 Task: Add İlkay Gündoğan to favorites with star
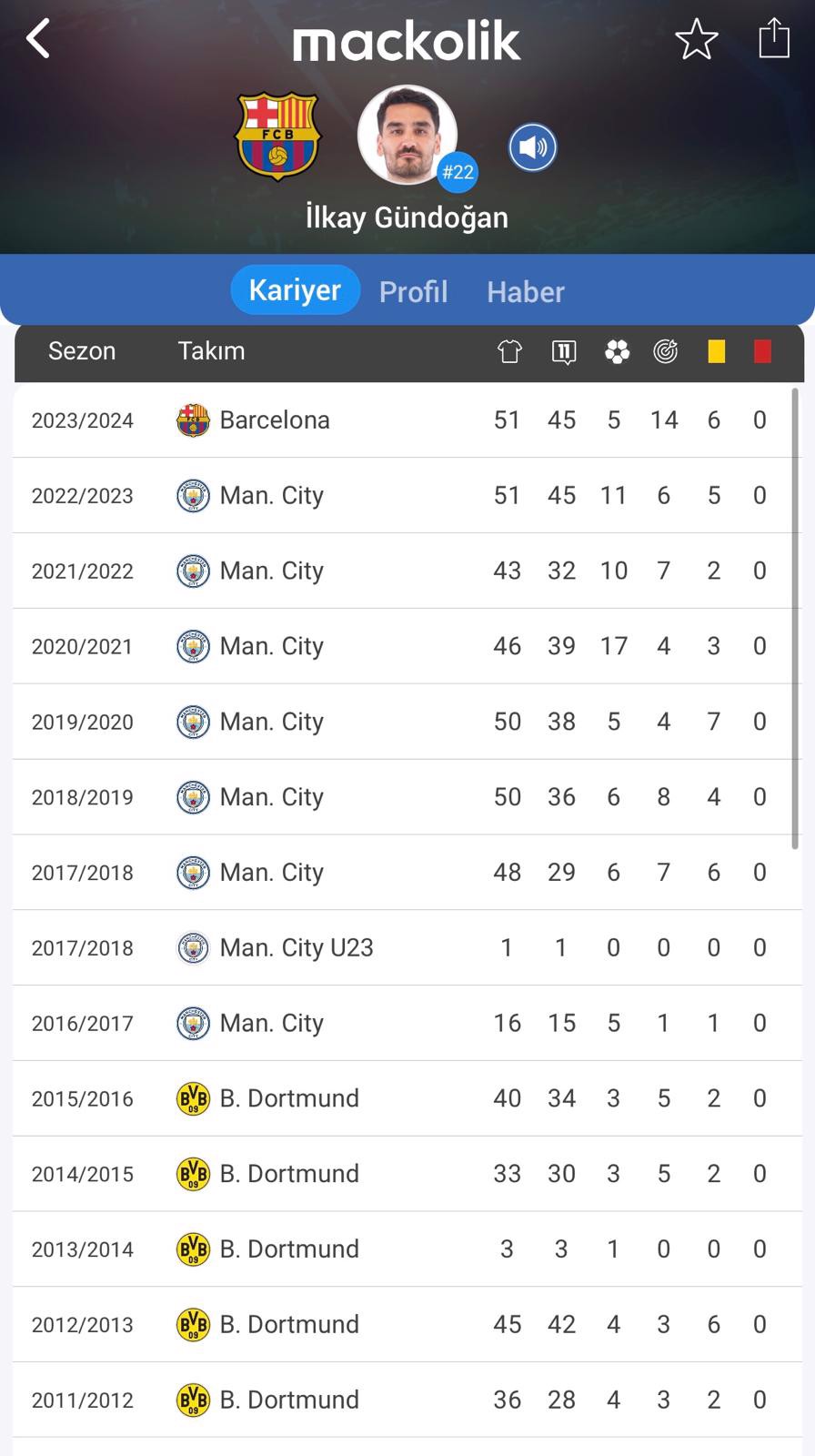pyautogui.click(x=696, y=39)
